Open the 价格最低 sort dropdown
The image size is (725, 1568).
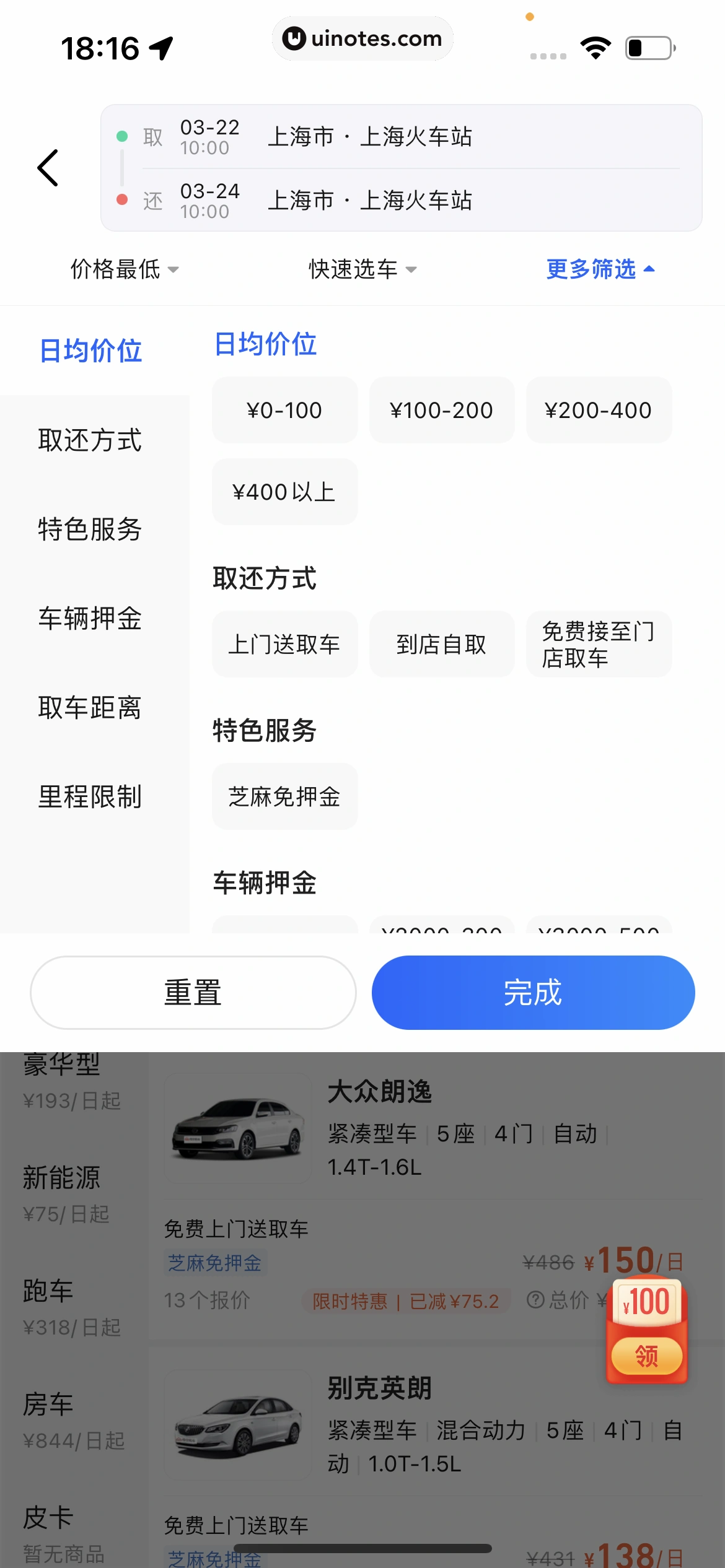point(123,269)
